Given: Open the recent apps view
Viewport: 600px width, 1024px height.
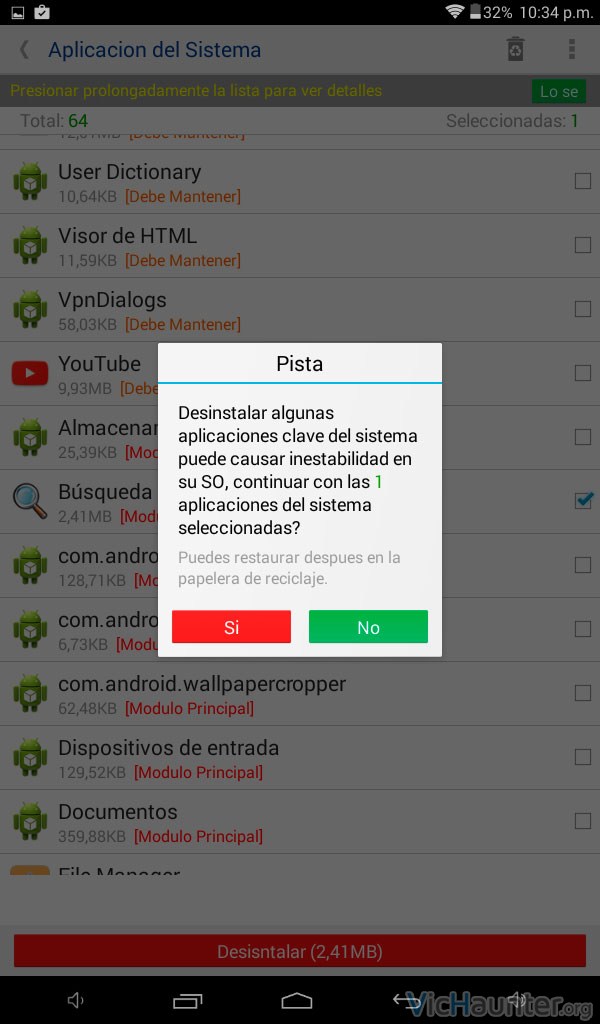Looking at the screenshot, I should click(x=187, y=1000).
